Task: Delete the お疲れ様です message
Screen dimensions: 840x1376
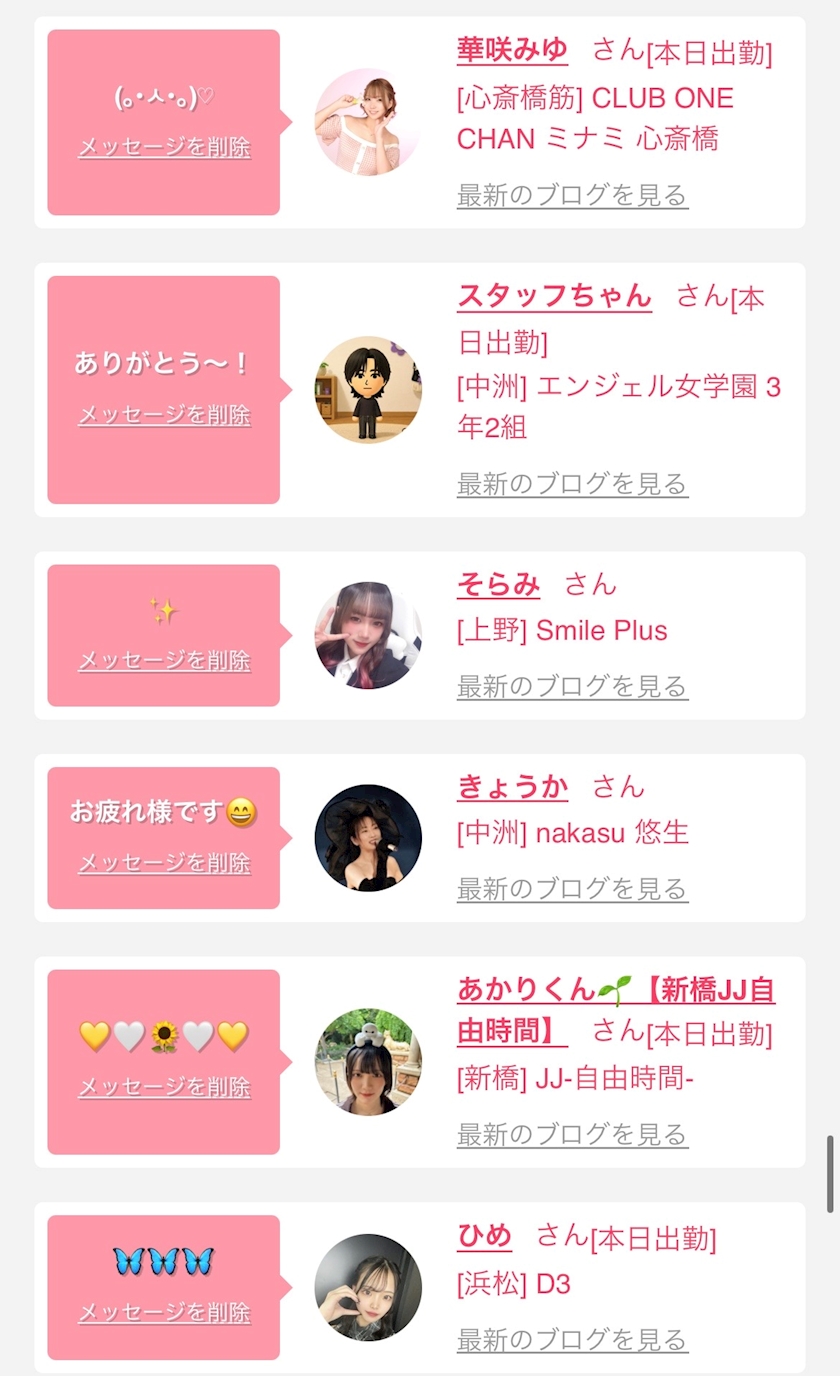Action: pos(164,863)
